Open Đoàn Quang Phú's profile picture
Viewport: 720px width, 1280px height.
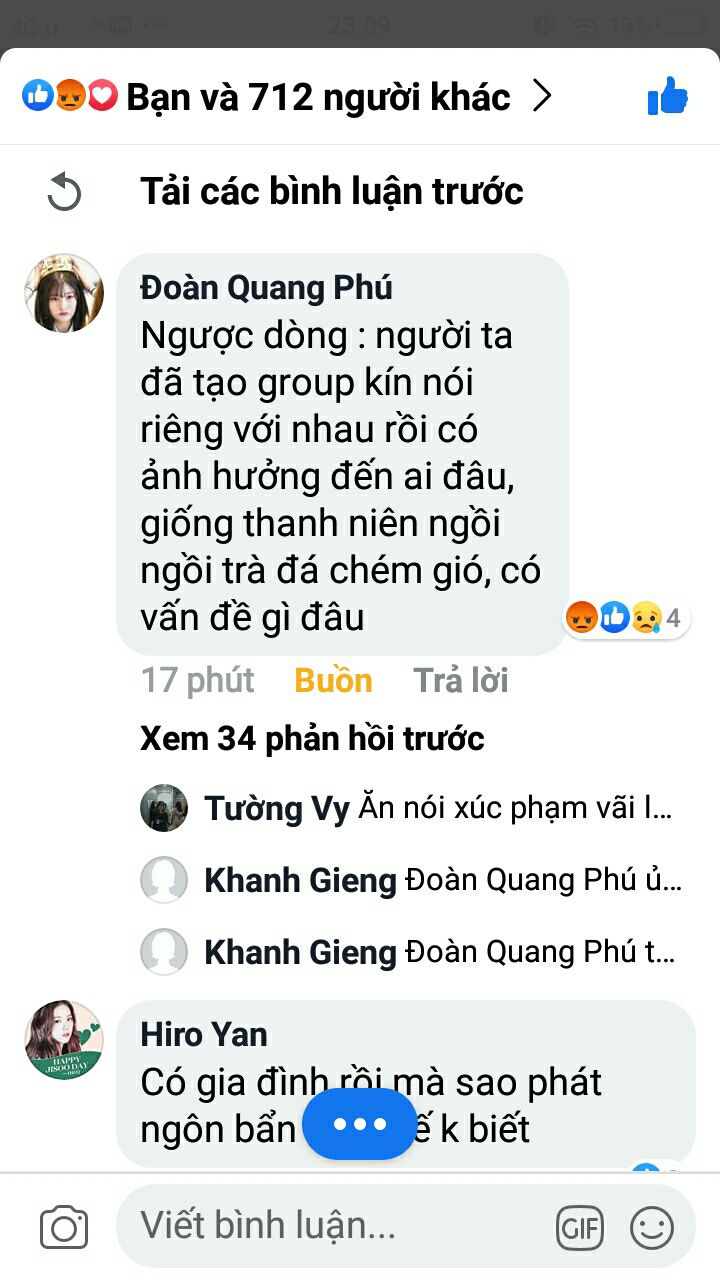click(x=64, y=292)
